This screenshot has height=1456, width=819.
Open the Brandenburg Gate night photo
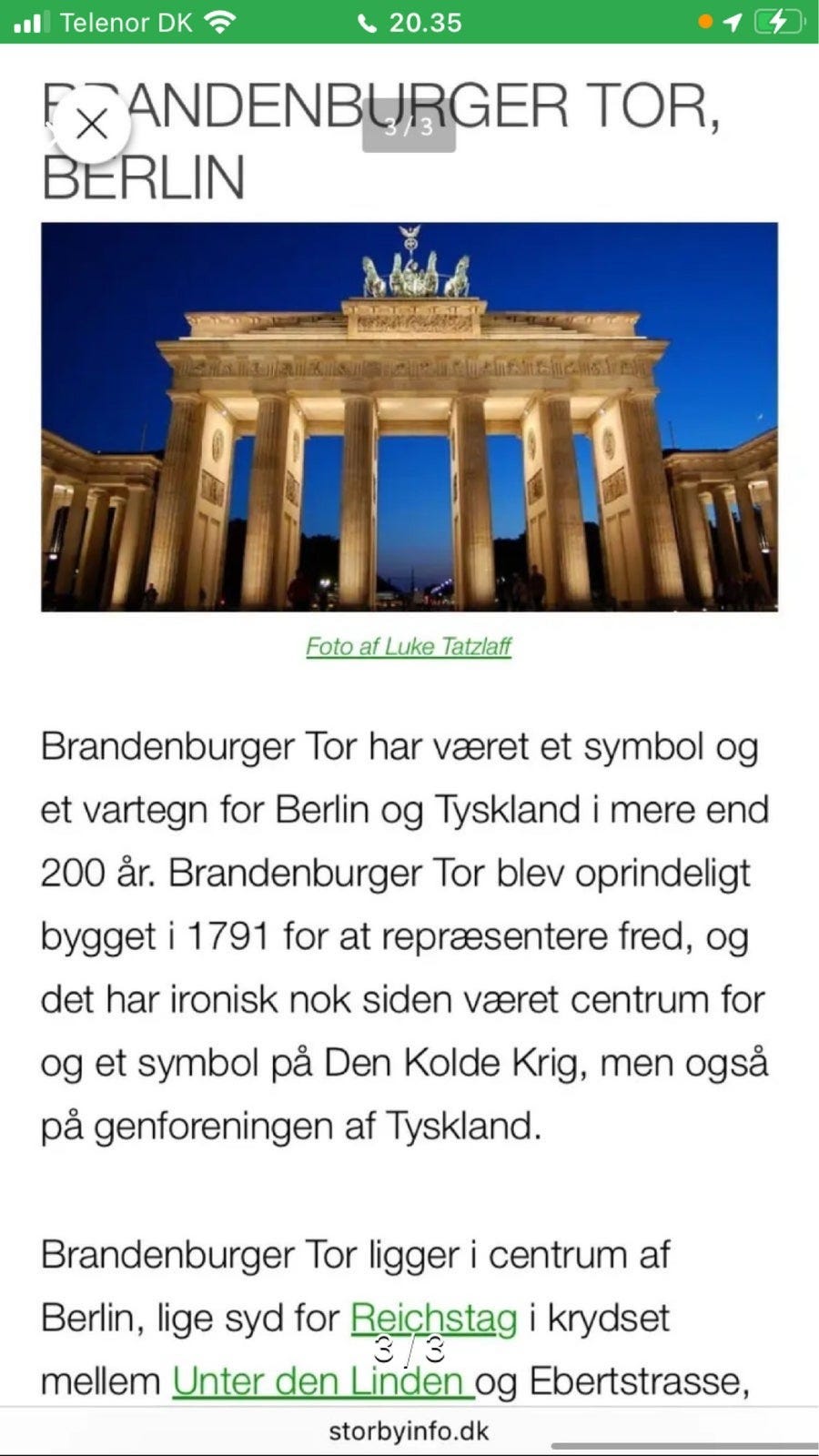click(409, 417)
